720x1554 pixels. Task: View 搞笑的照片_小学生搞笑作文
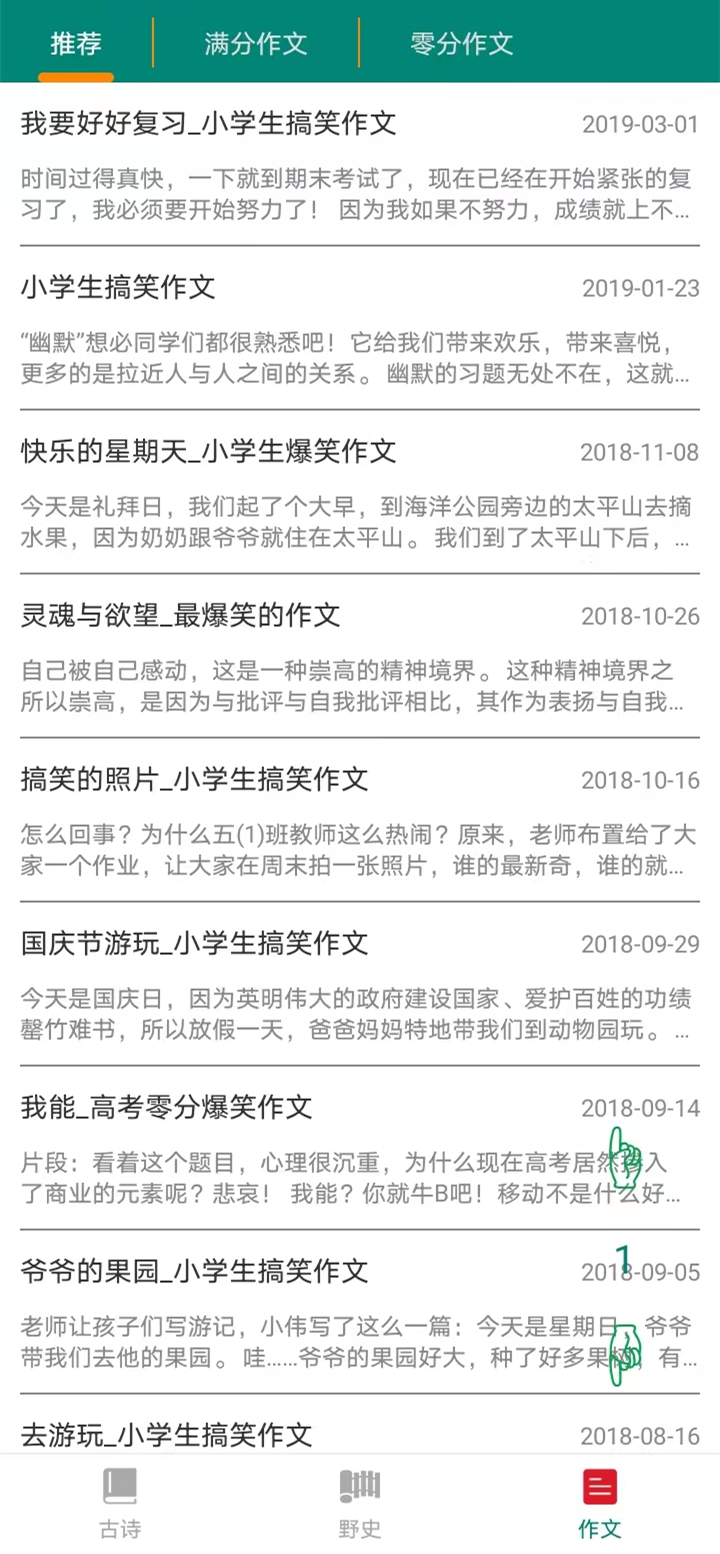click(194, 780)
